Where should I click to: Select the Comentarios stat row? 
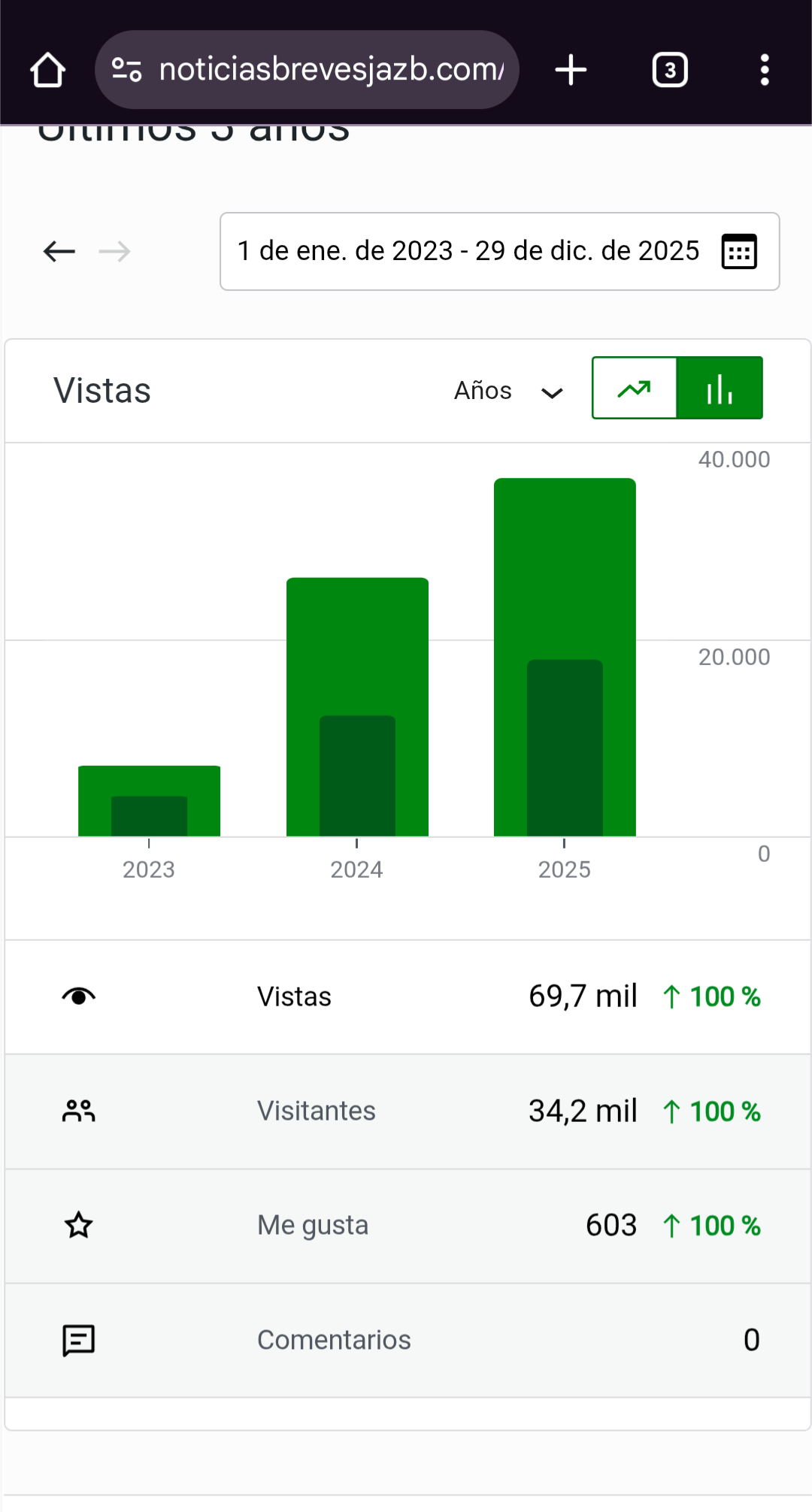point(407,1340)
